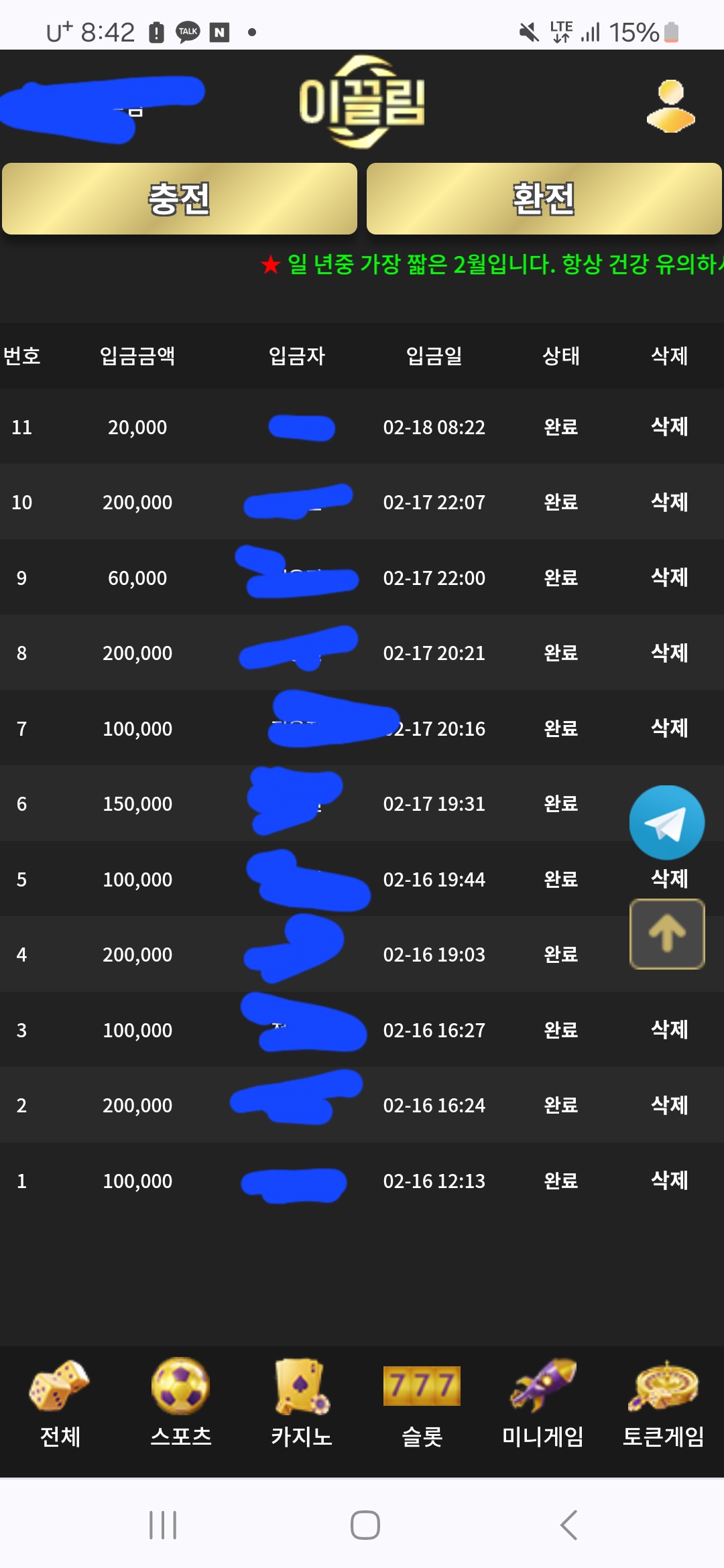Delete deposit record number 3
Image resolution: width=724 pixels, height=1568 pixels.
pyautogui.click(x=669, y=1029)
